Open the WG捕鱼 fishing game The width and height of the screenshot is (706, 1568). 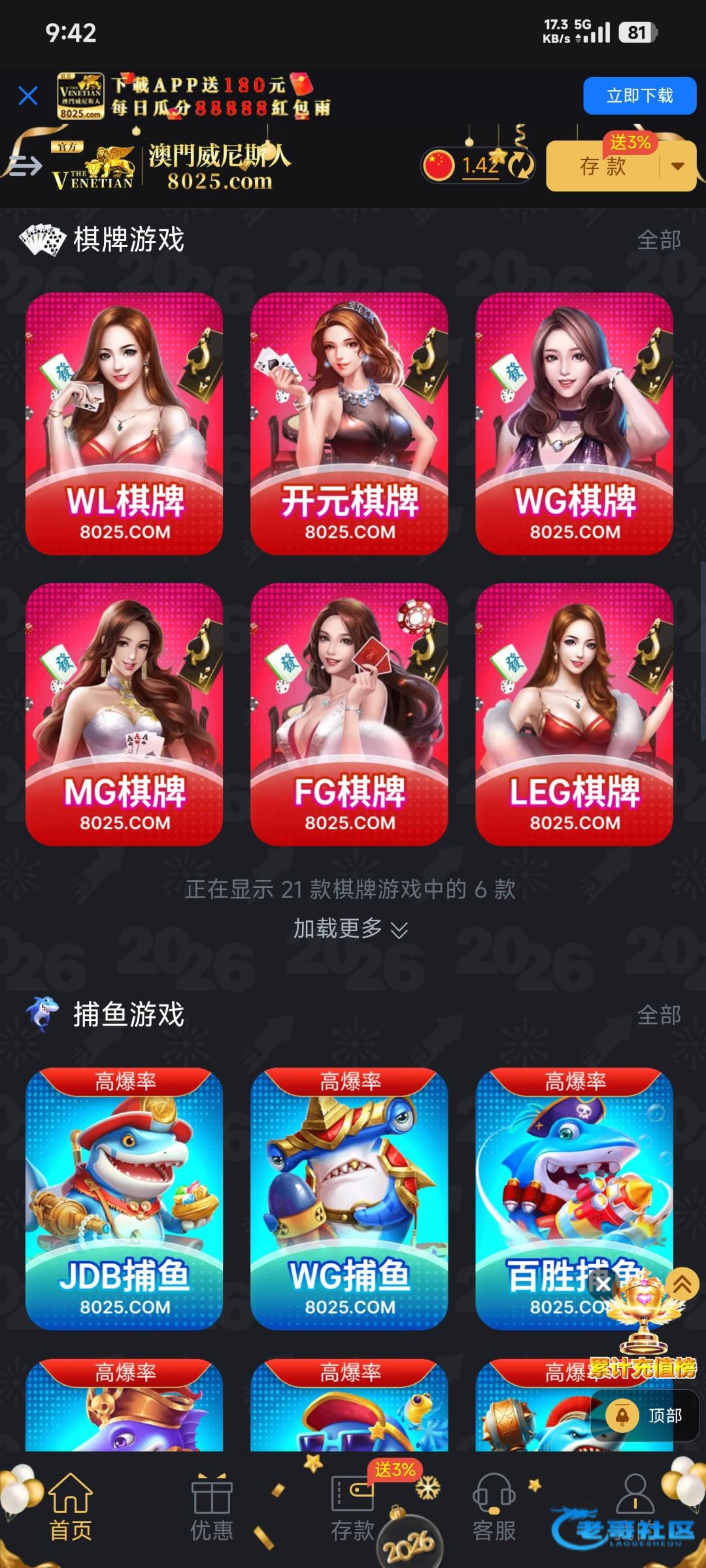pos(349,1199)
